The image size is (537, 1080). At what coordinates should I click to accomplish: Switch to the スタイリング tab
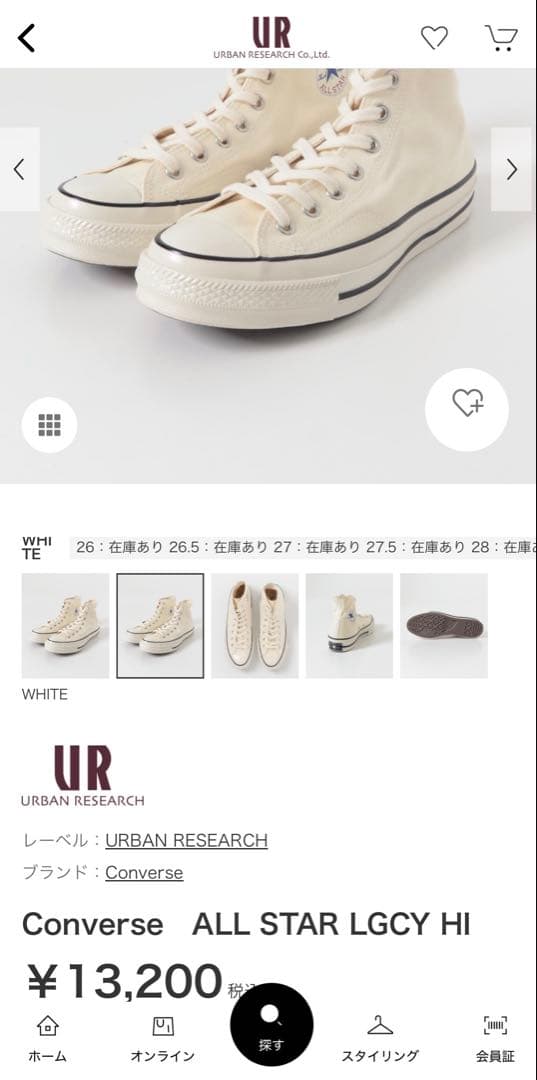coord(380,1039)
